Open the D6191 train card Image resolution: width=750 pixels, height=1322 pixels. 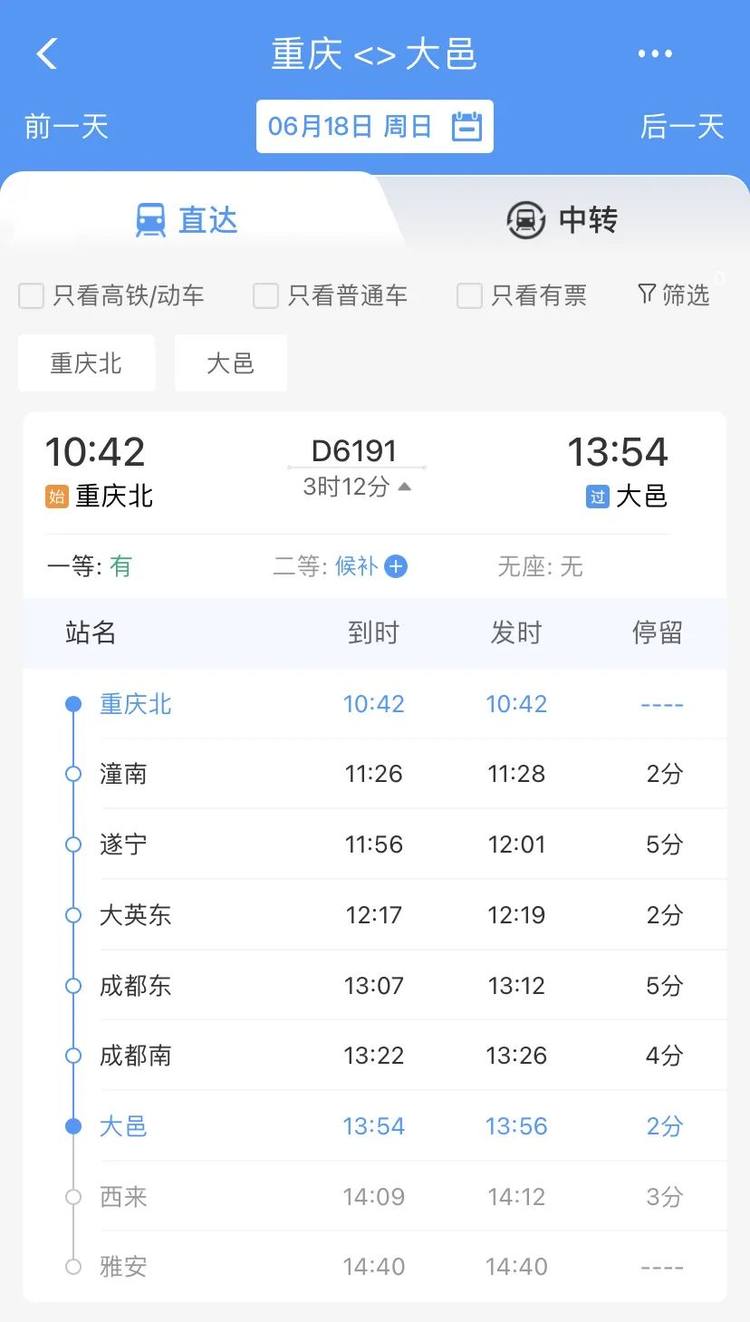click(x=375, y=505)
